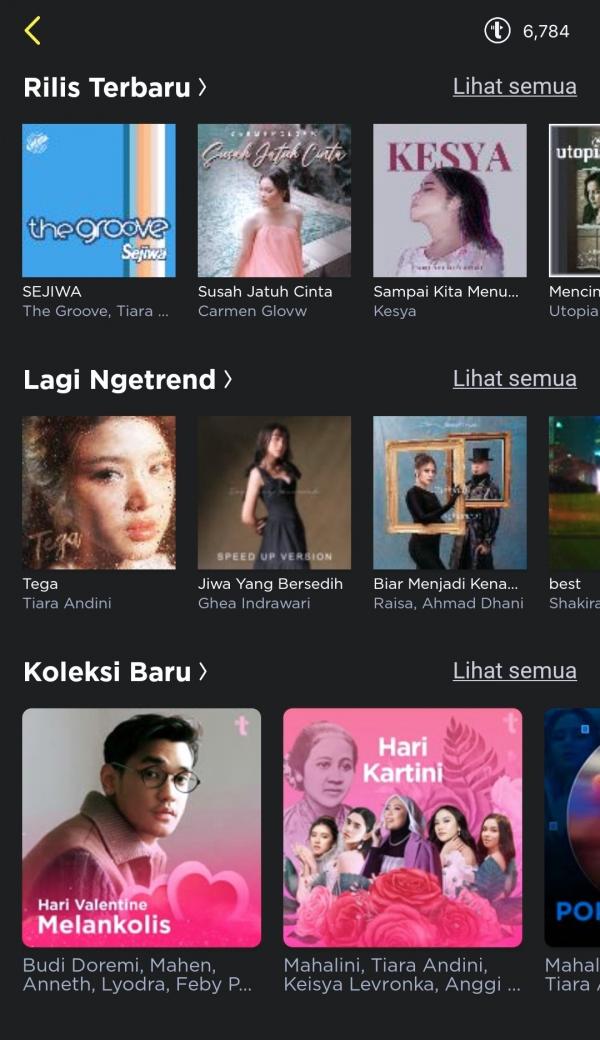
Task: Open the points balance icon
Action: coord(497,31)
